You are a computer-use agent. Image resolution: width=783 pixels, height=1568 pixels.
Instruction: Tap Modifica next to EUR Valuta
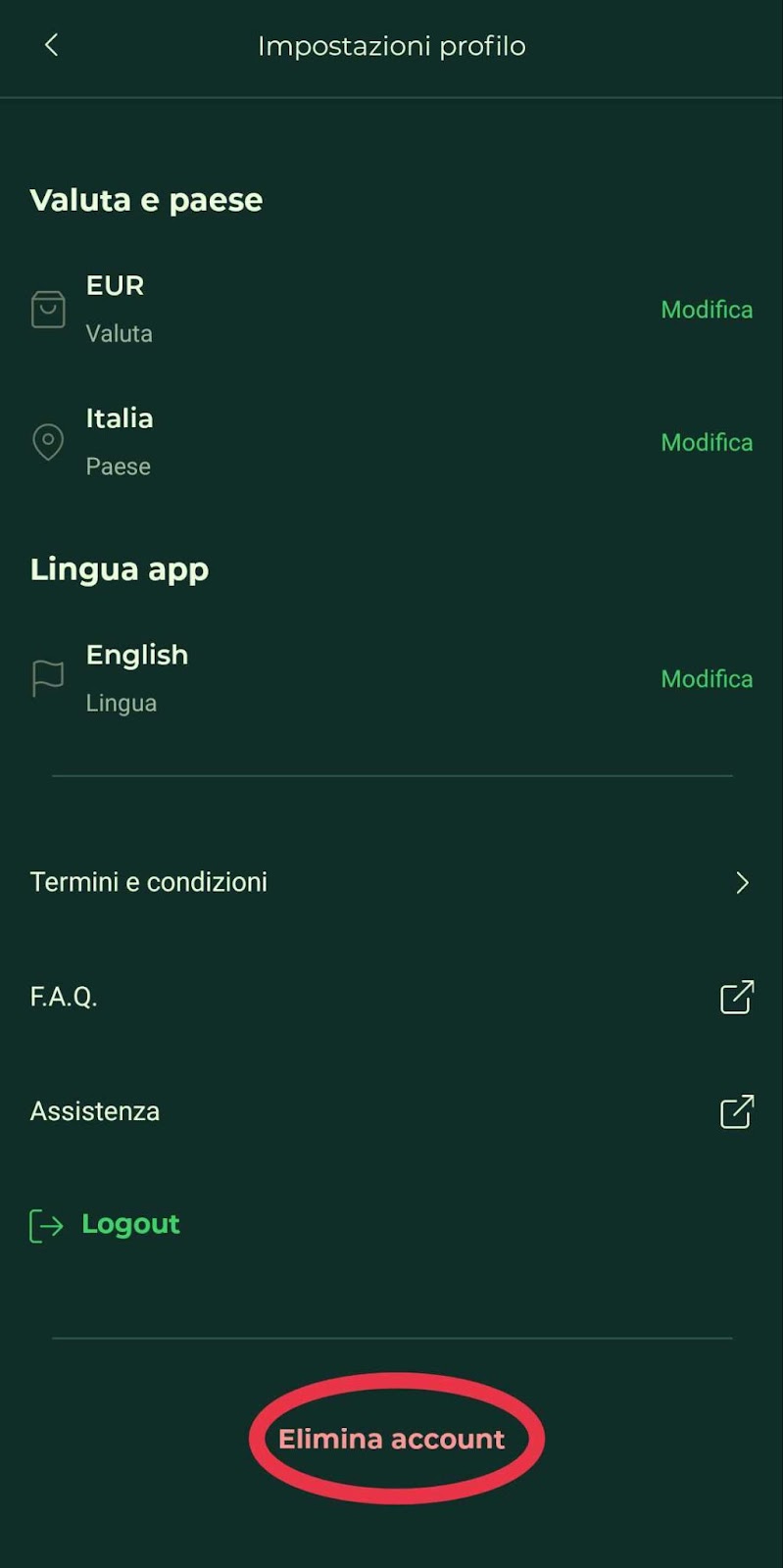tap(707, 310)
